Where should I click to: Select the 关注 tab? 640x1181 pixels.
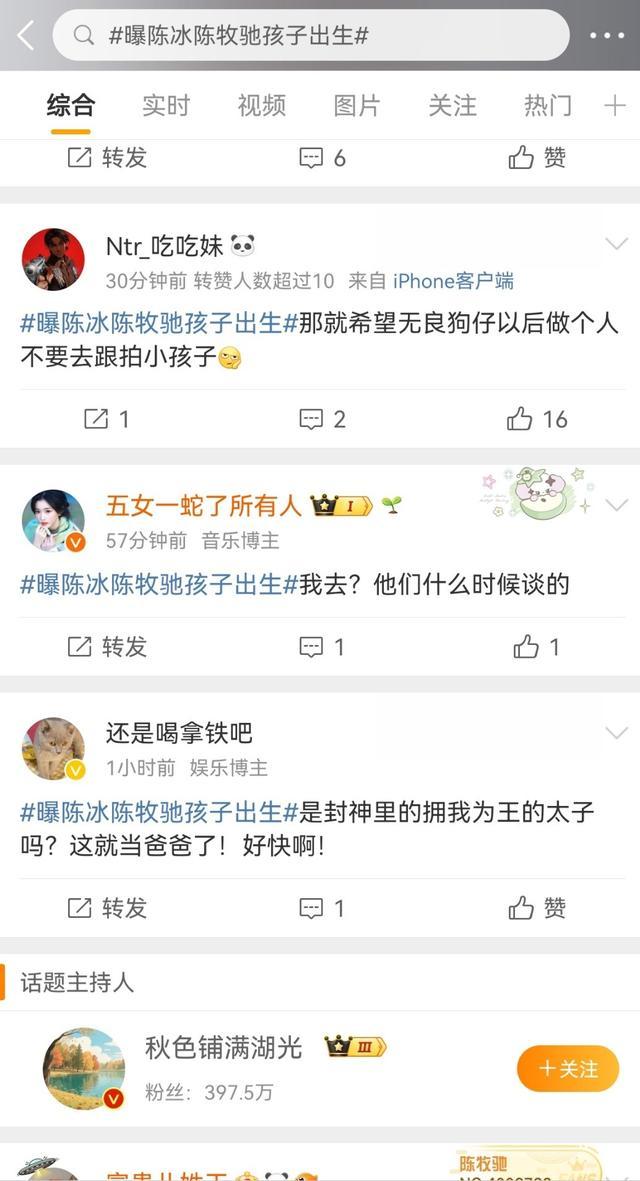click(452, 105)
